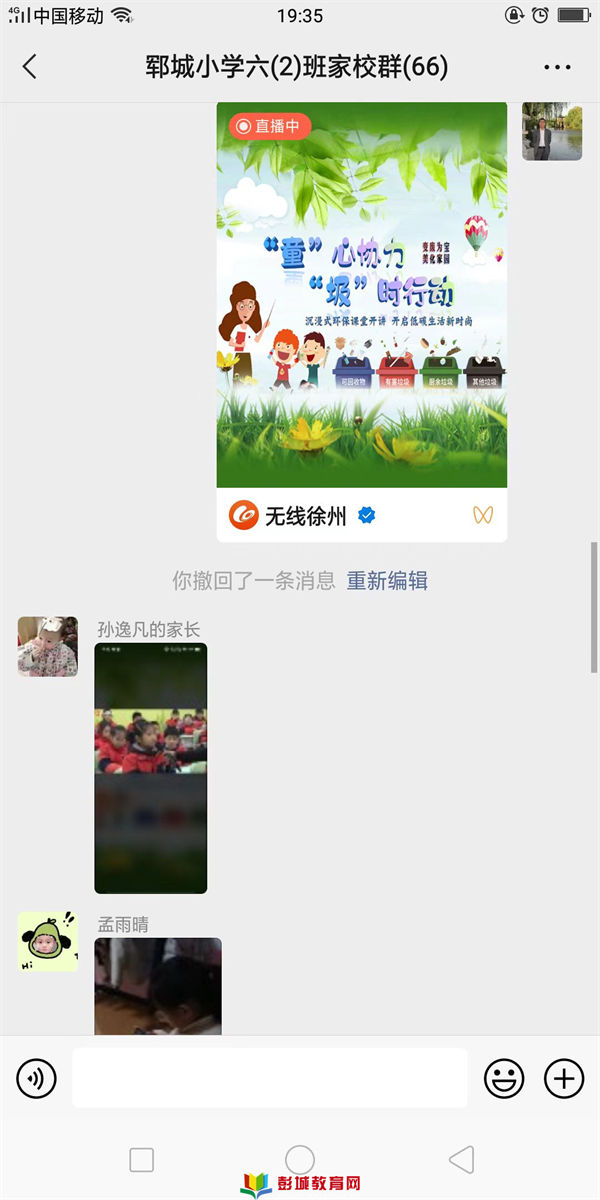The image size is (600, 1200).
Task: Focus the message text field
Action: coord(270,1078)
